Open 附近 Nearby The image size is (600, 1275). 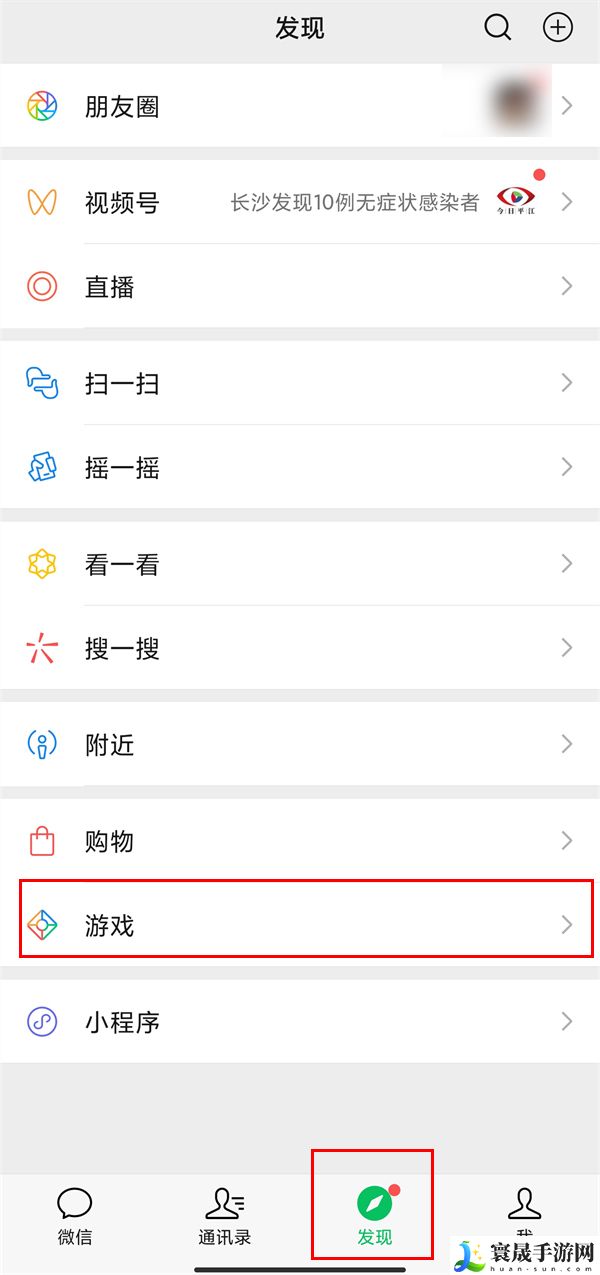click(300, 744)
